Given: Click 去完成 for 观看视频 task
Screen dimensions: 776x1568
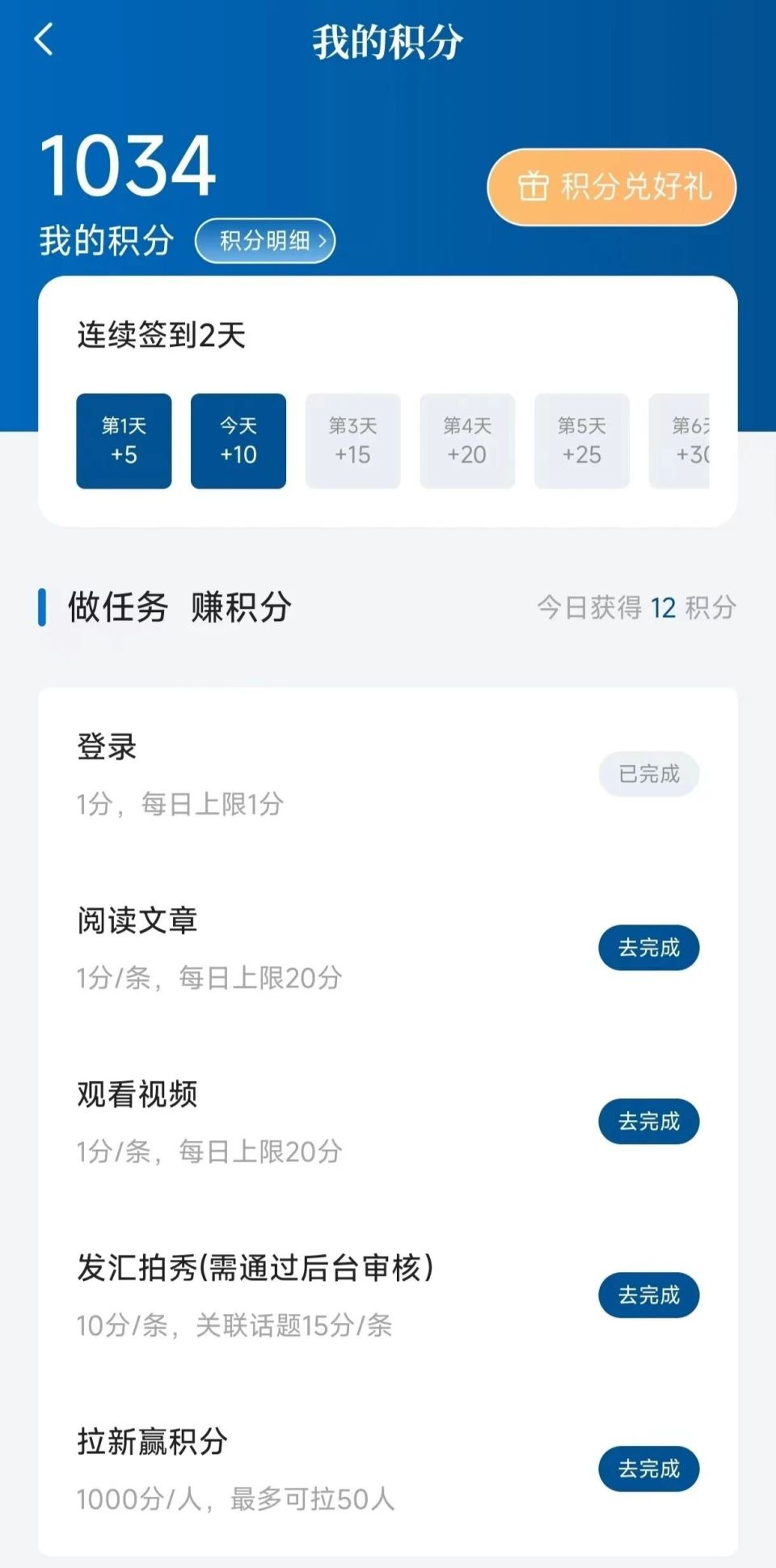Looking at the screenshot, I should (x=649, y=1122).
